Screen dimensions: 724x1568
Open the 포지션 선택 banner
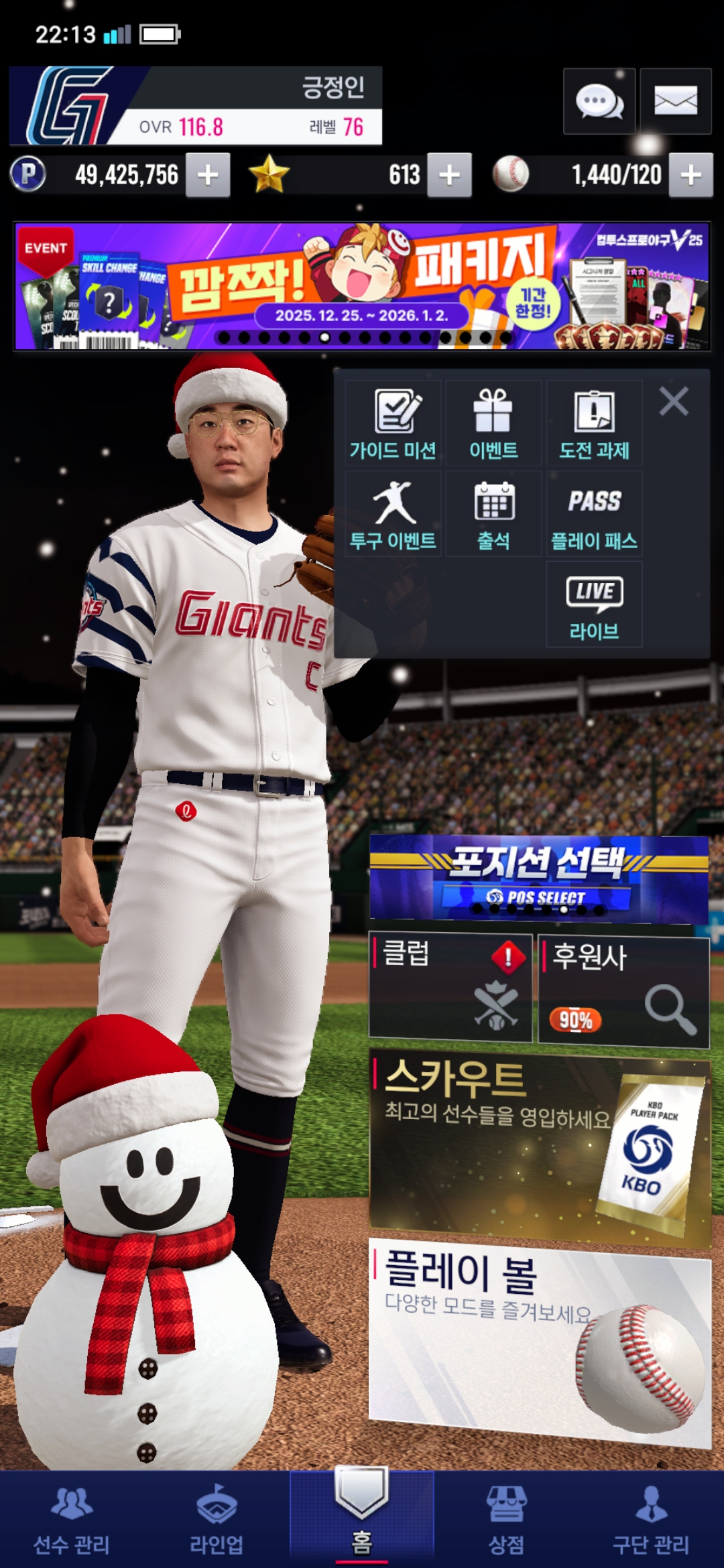pos(538,878)
